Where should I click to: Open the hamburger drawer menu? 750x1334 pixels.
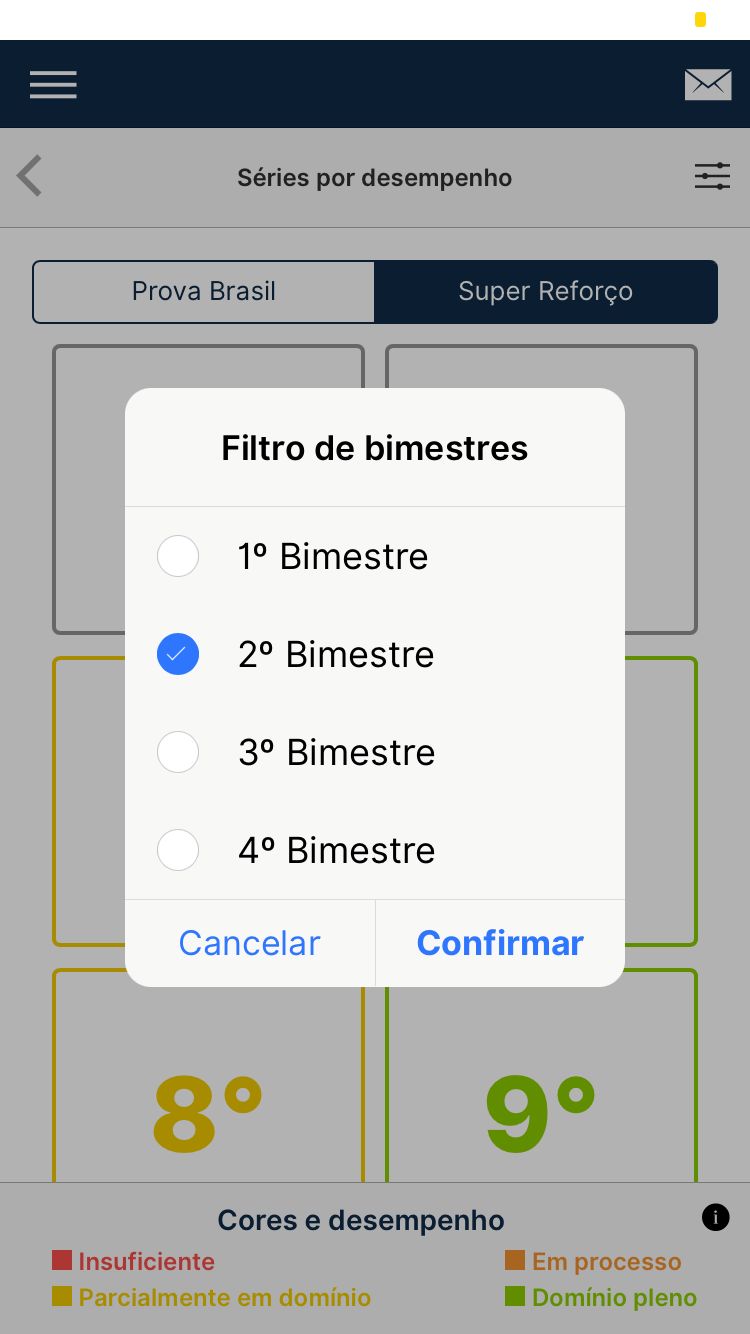click(x=53, y=84)
